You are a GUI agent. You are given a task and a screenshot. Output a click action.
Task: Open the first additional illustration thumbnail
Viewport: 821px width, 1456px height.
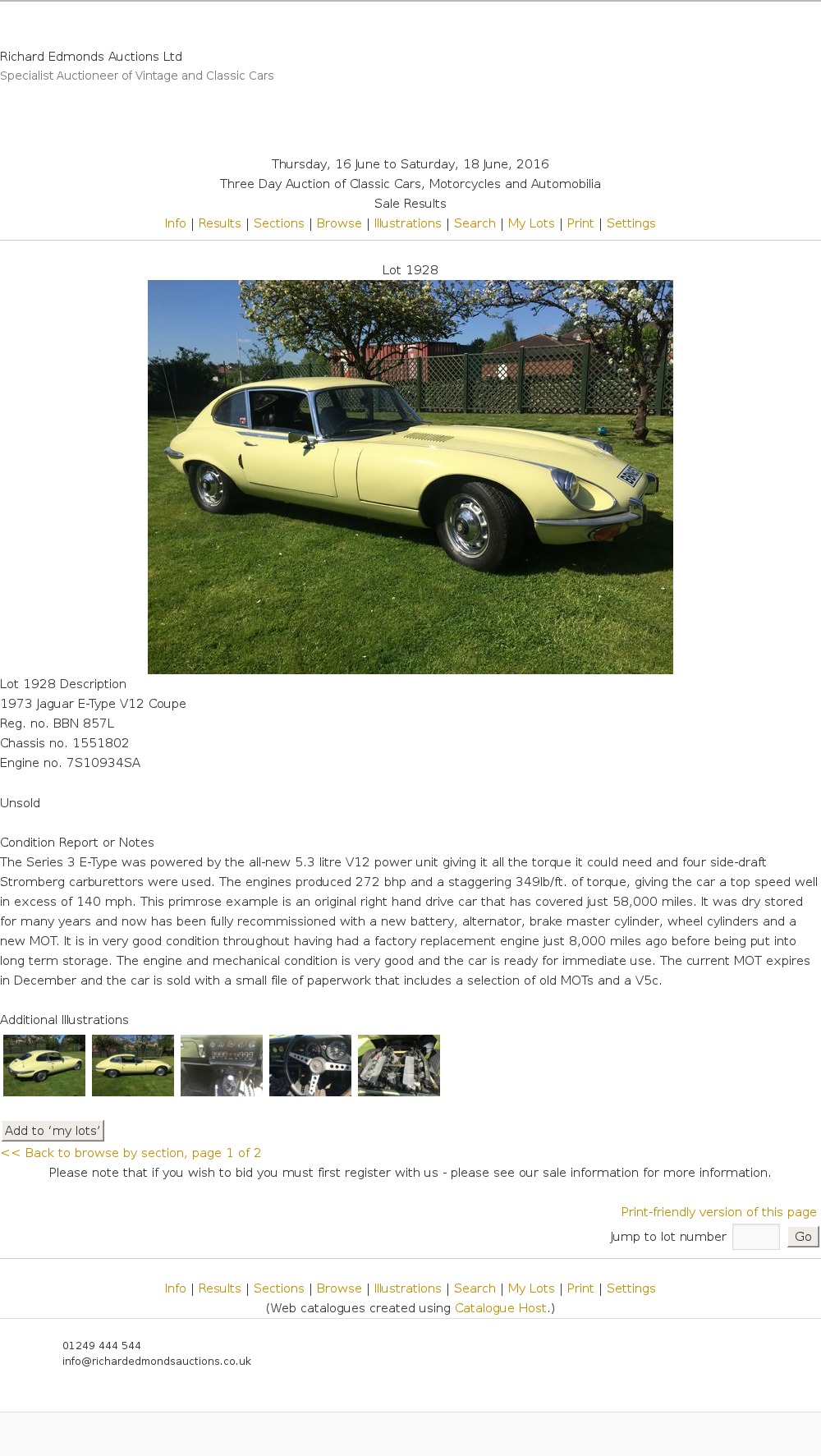pos(44,1065)
